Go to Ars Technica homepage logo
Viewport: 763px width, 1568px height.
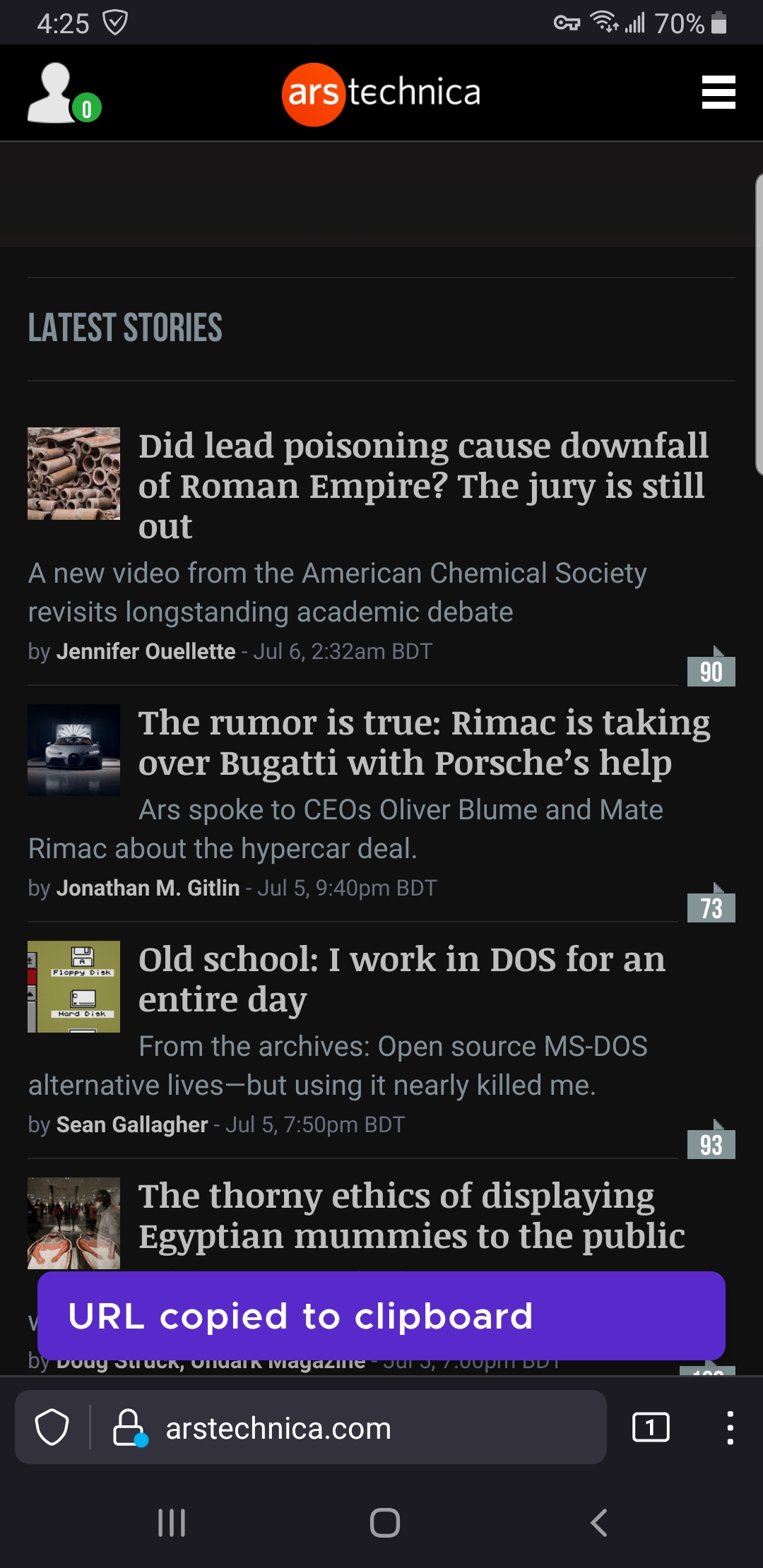(381, 94)
